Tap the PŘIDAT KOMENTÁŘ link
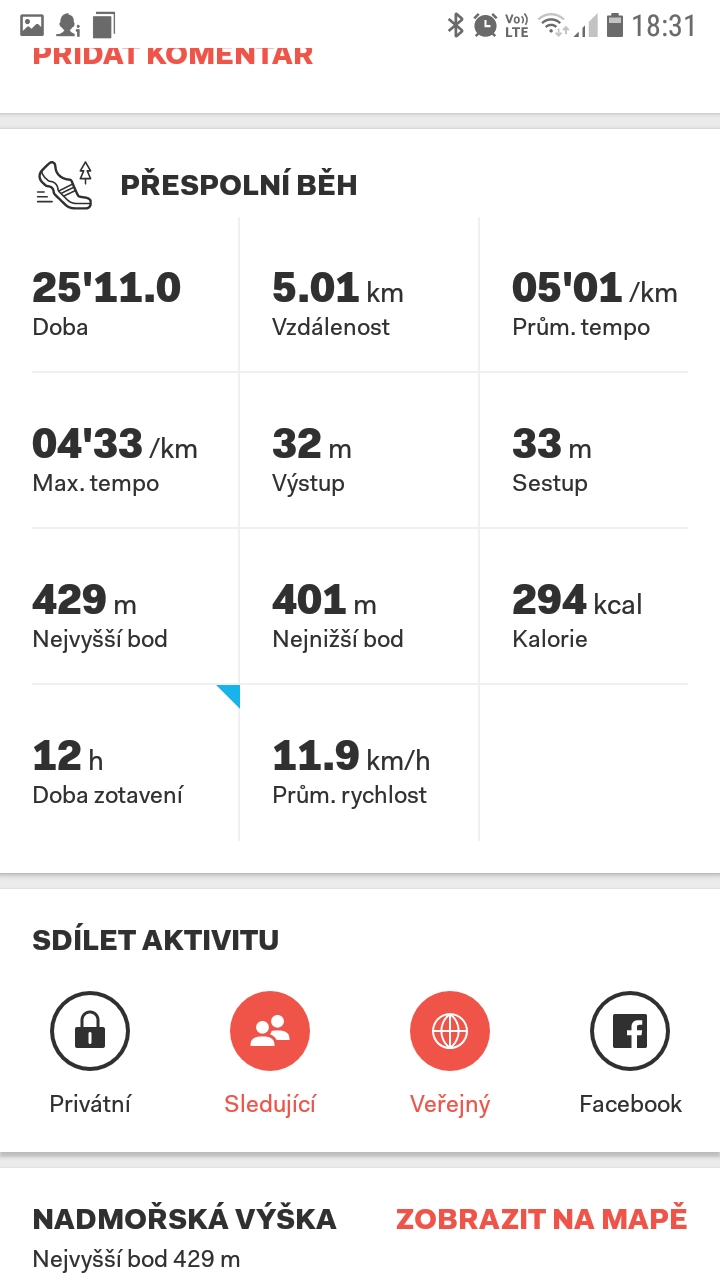Image resolution: width=720 pixels, height=1280 pixels. tap(173, 56)
